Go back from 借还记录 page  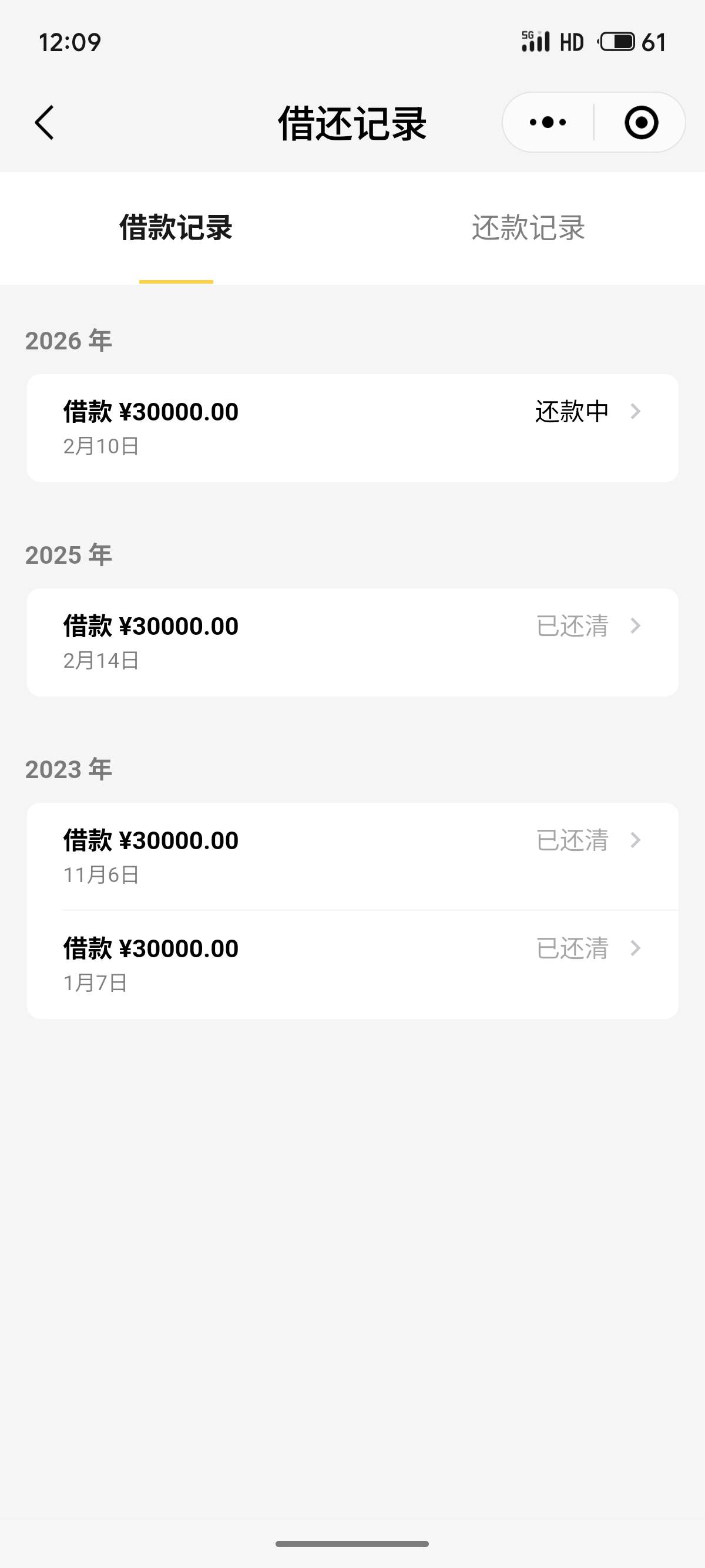45,123
